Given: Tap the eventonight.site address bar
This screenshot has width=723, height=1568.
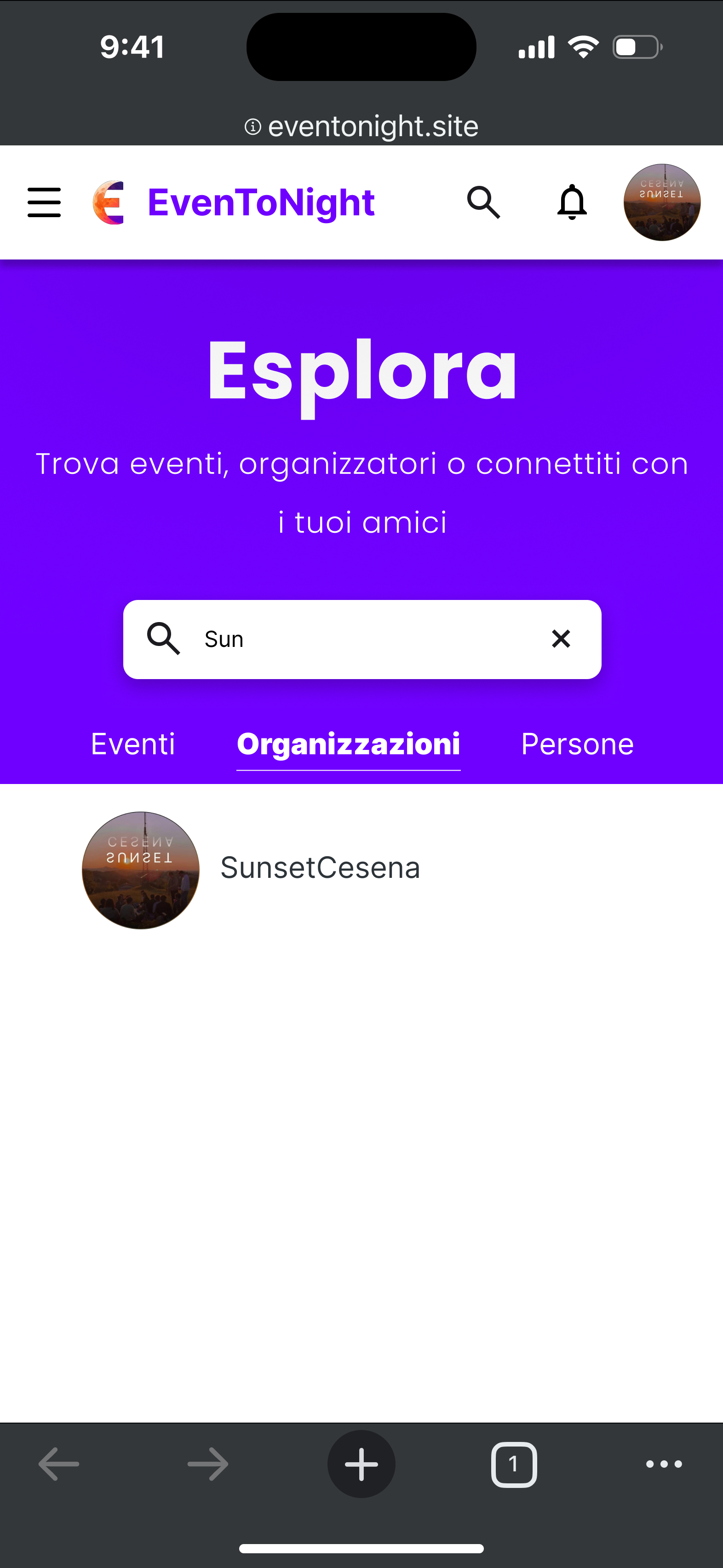Looking at the screenshot, I should (x=361, y=126).
